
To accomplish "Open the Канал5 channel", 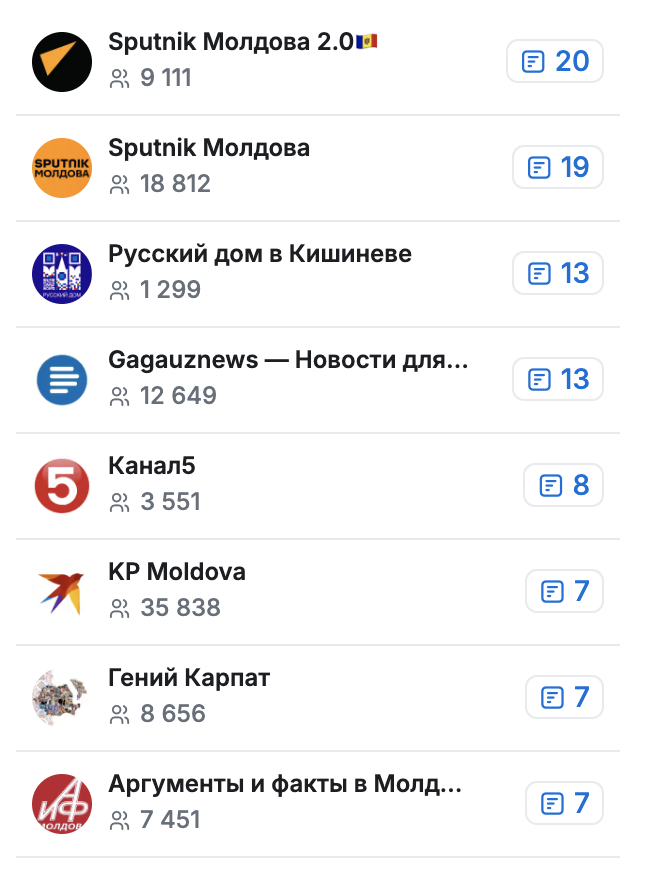I will click(153, 467).
